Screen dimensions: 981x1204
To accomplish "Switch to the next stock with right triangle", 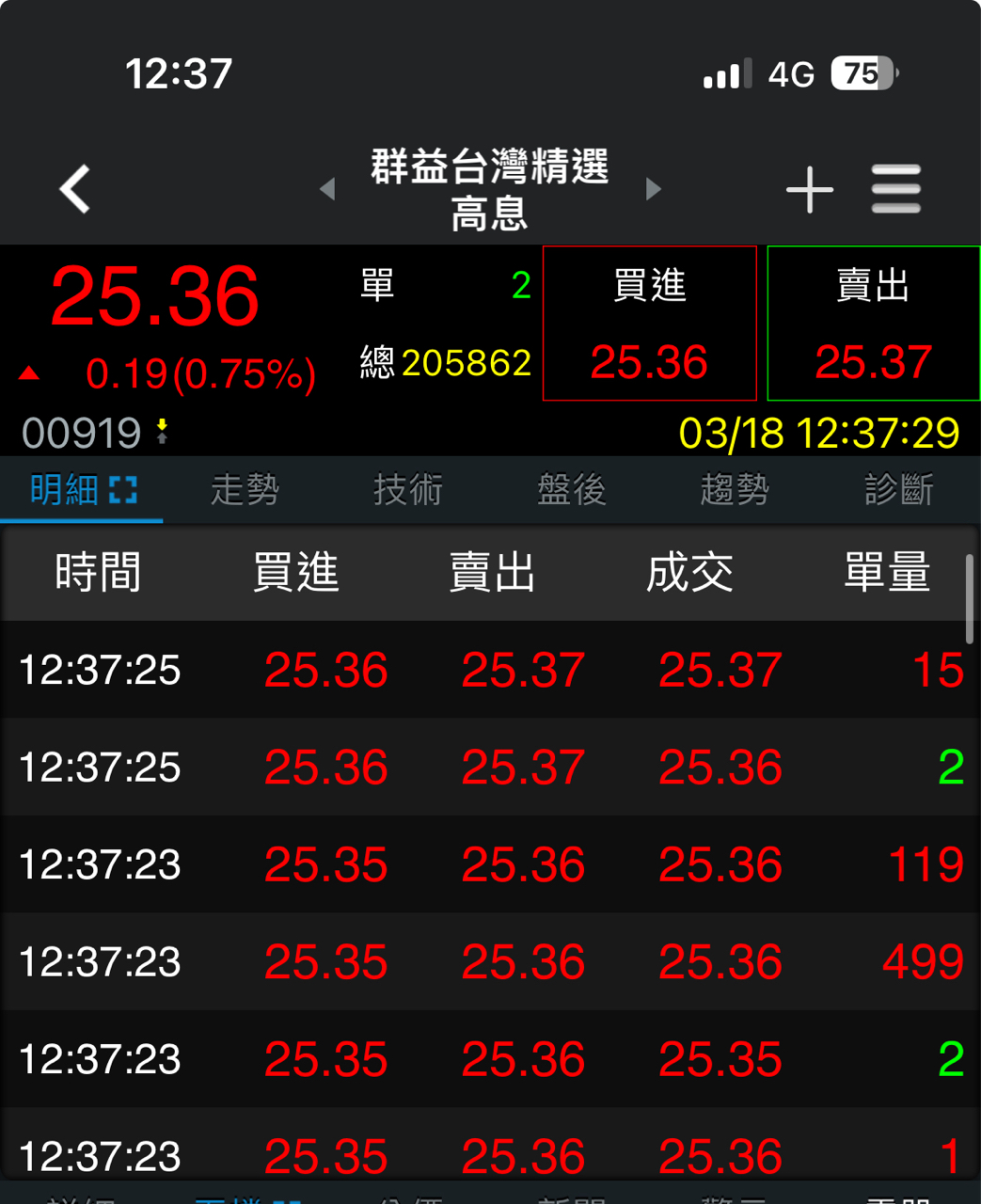I will coord(654,189).
